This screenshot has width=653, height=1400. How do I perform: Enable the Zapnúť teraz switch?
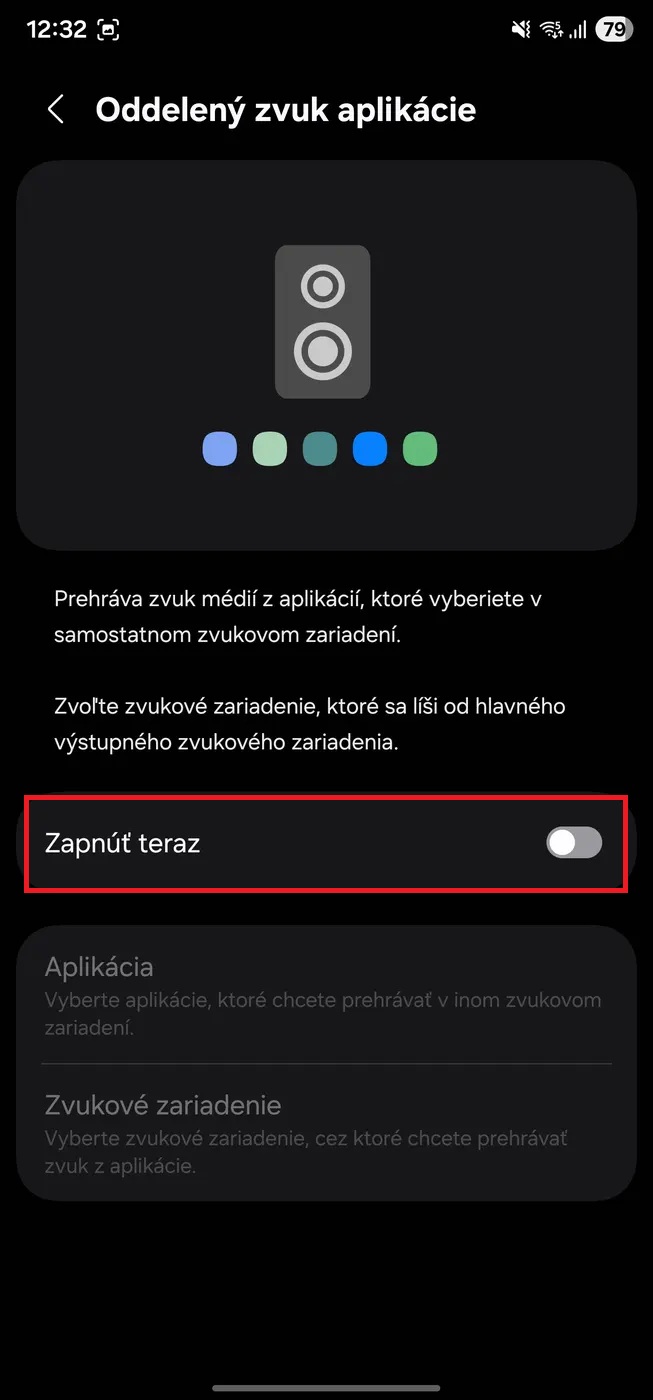[x=574, y=843]
